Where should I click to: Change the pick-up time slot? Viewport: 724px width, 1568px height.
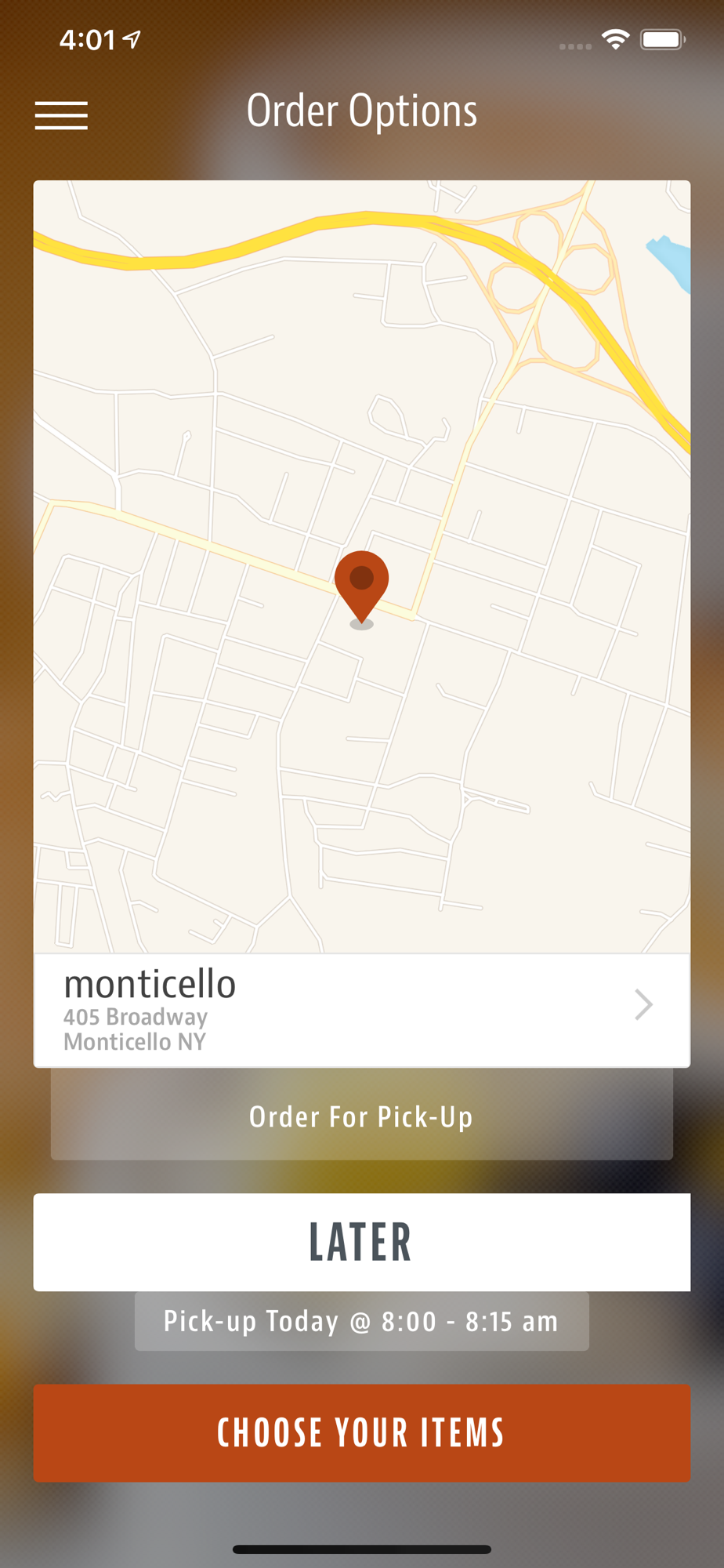click(361, 1321)
